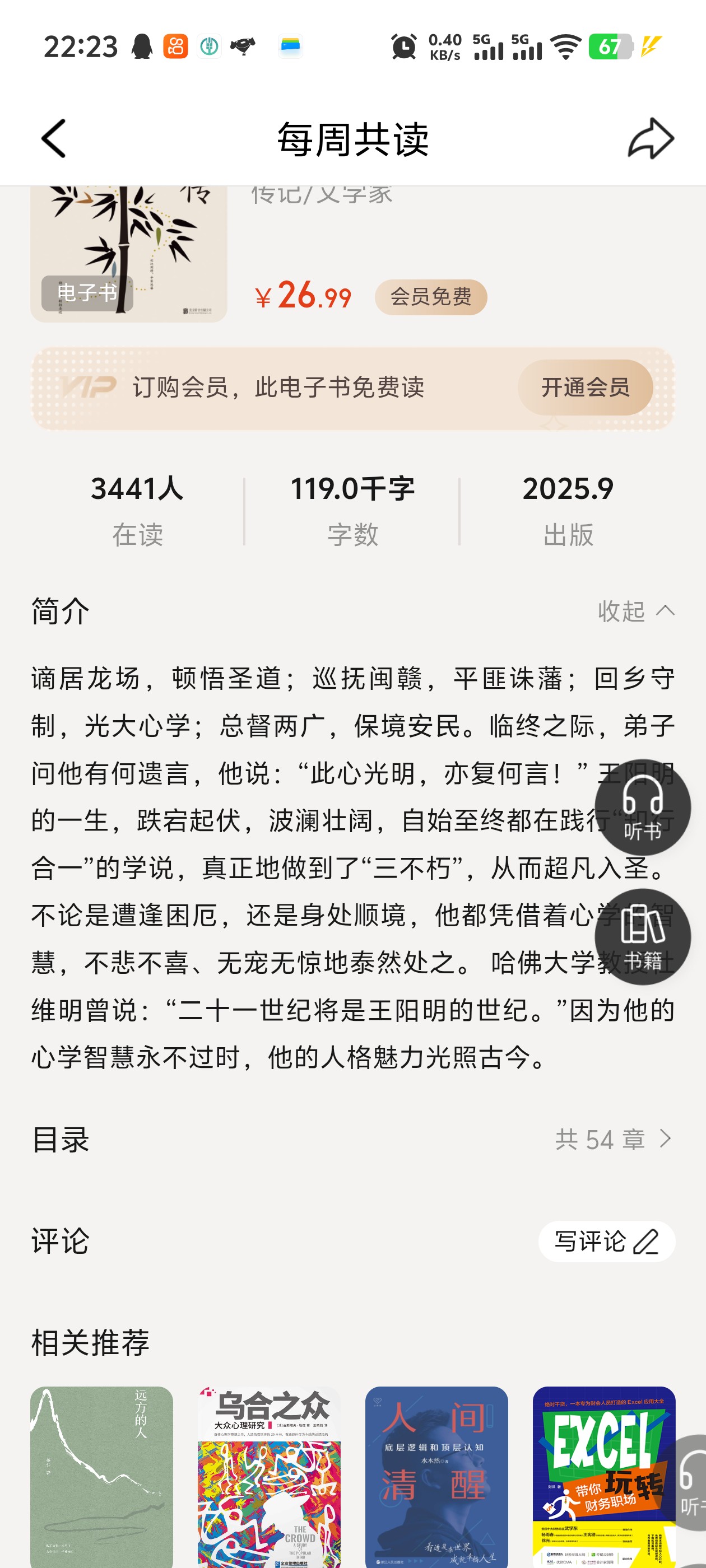Image resolution: width=706 pixels, height=1568 pixels.
Task: Tap 开通会员 to subscribe
Action: point(585,387)
